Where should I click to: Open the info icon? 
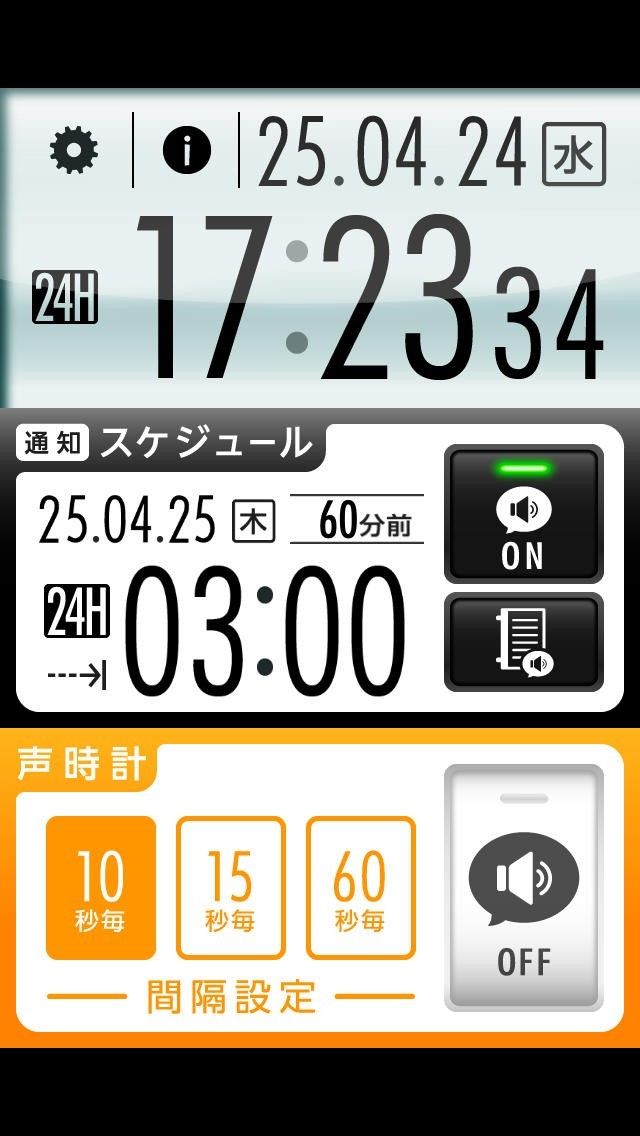[x=186, y=151]
